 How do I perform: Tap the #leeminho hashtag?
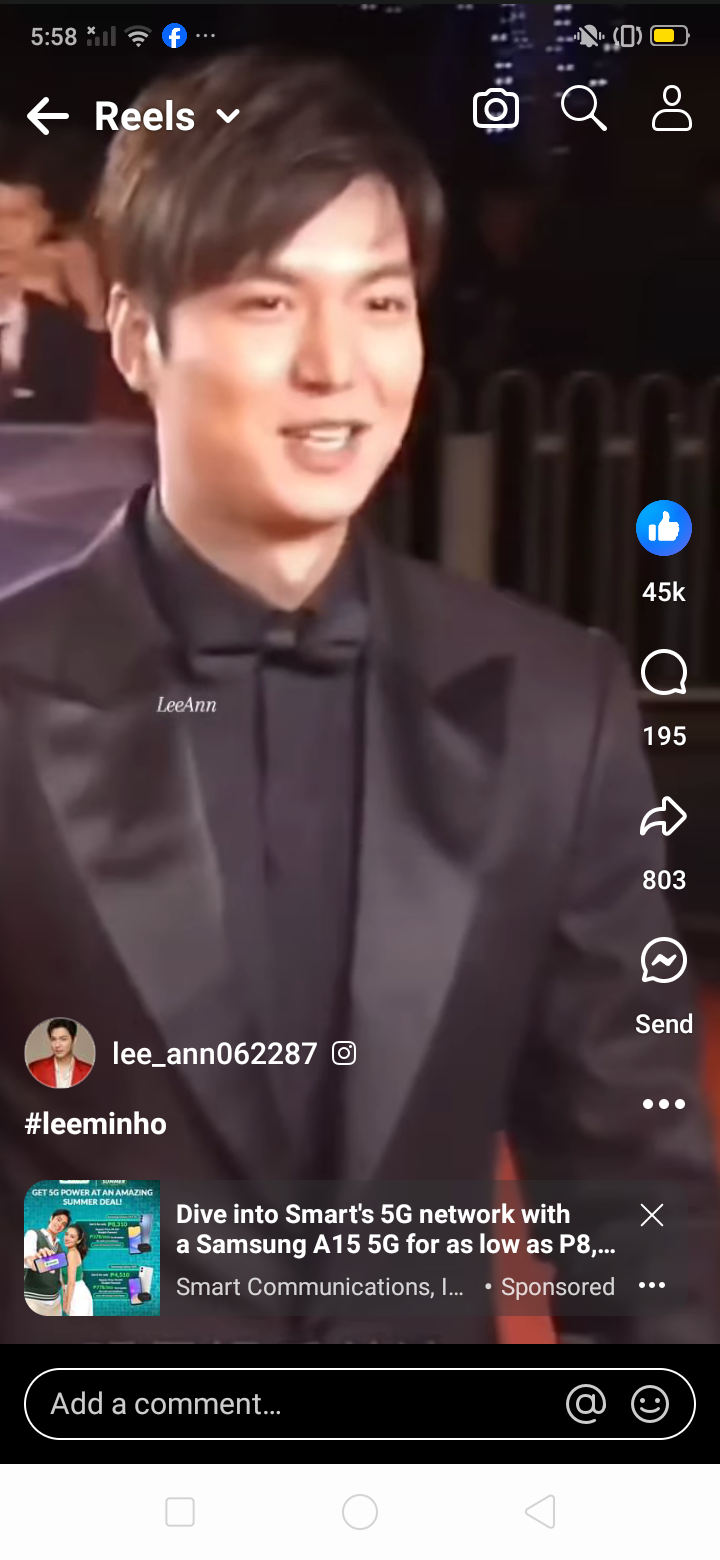96,1123
